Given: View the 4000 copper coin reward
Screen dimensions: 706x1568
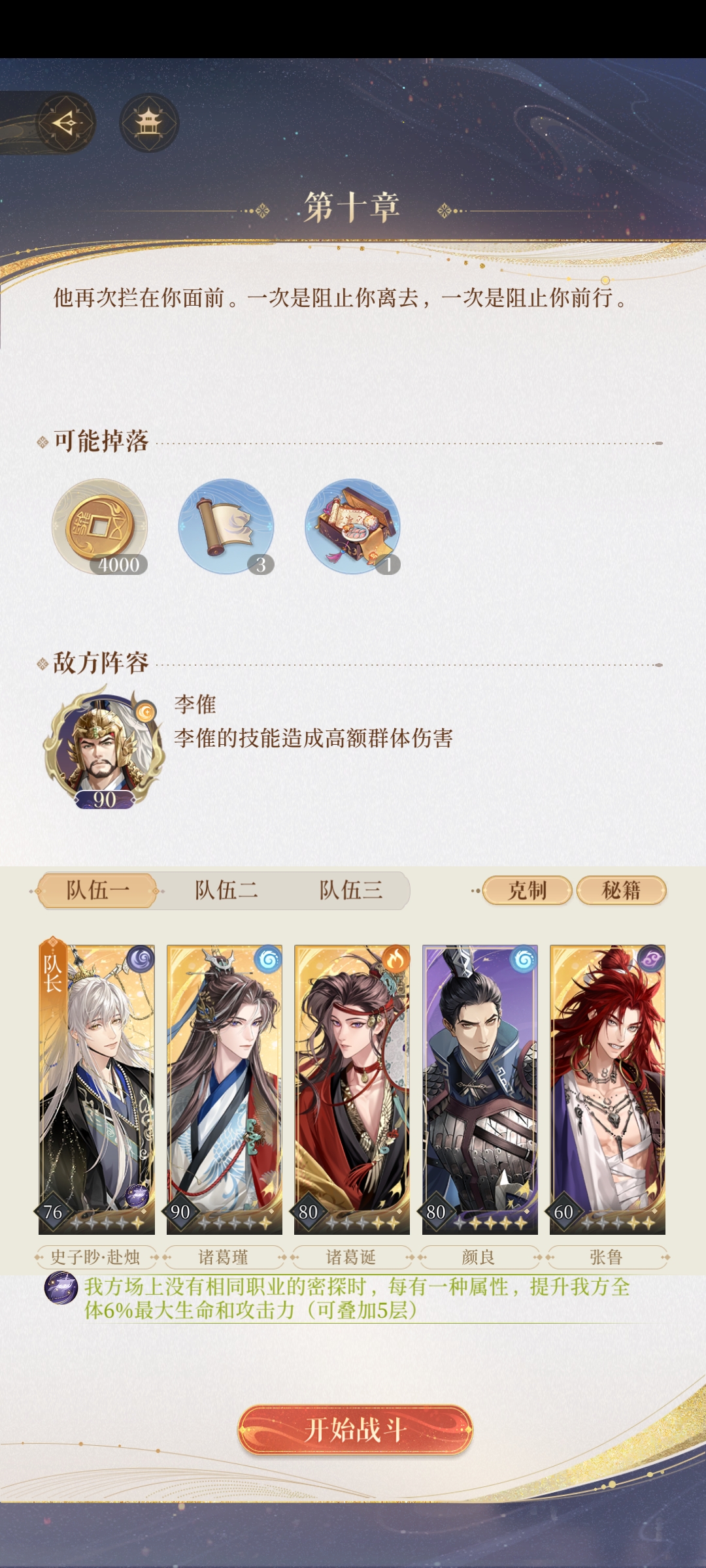Looking at the screenshot, I should pyautogui.click(x=99, y=527).
